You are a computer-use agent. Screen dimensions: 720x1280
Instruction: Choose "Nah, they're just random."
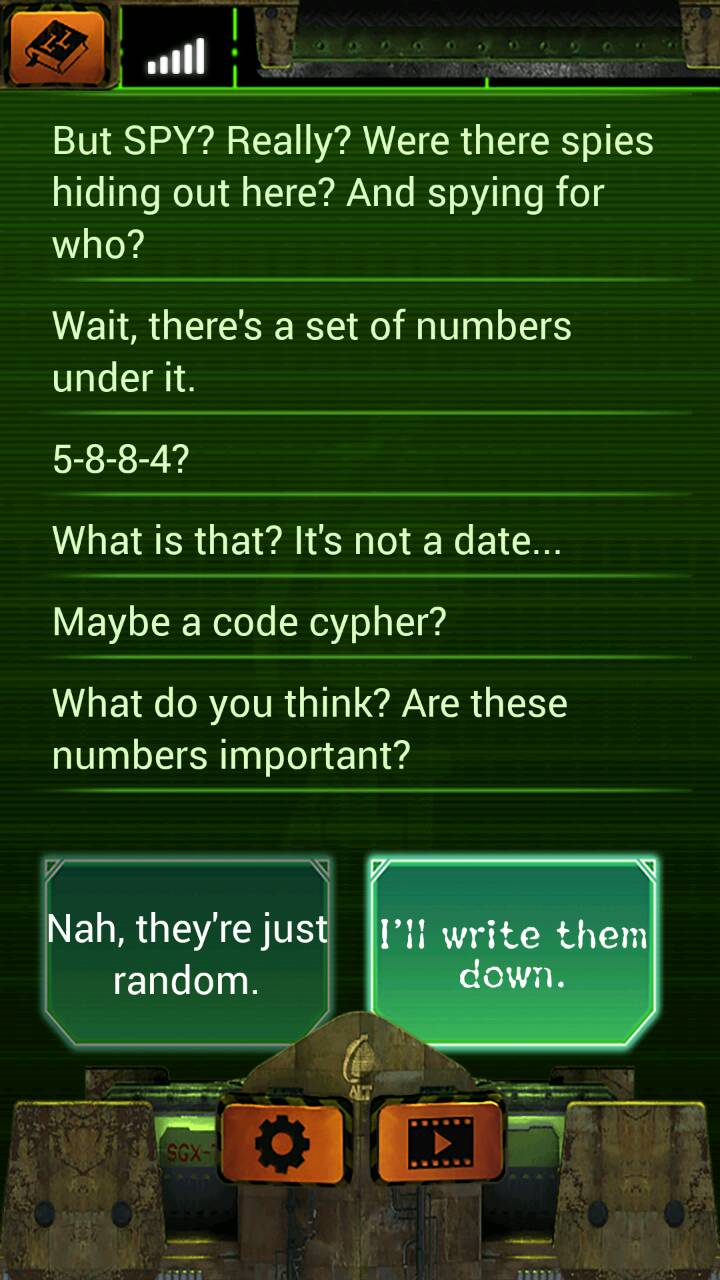point(187,954)
